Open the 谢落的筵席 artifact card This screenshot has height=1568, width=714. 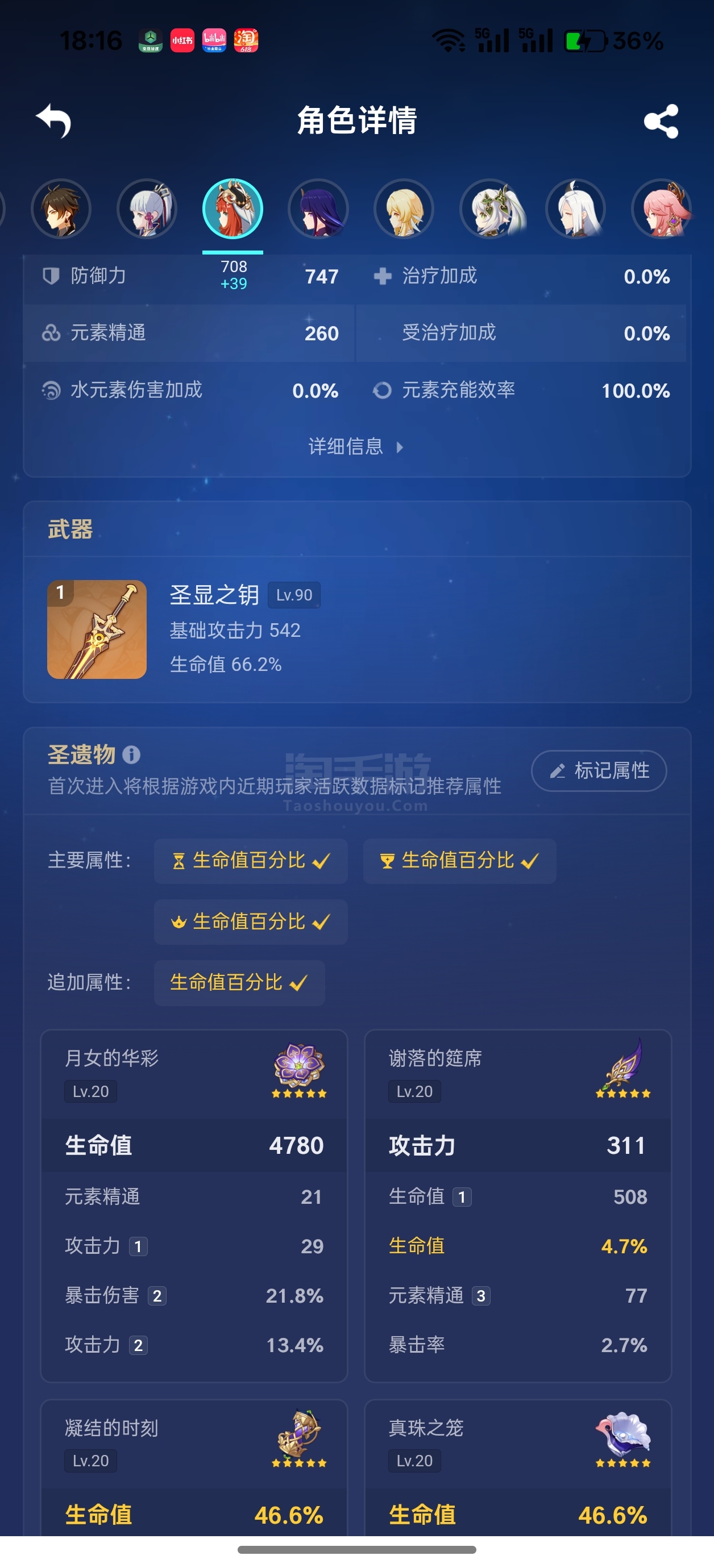(518, 1205)
